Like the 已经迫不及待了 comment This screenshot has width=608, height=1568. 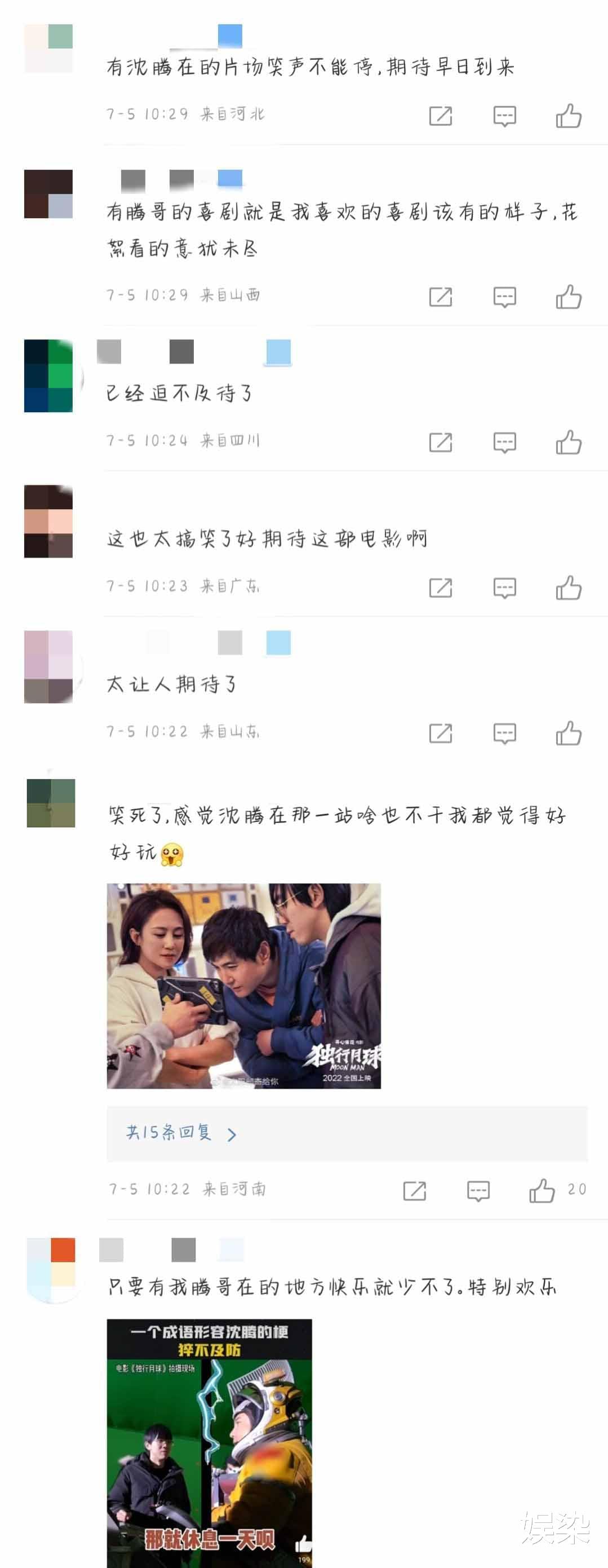pyautogui.click(x=569, y=443)
